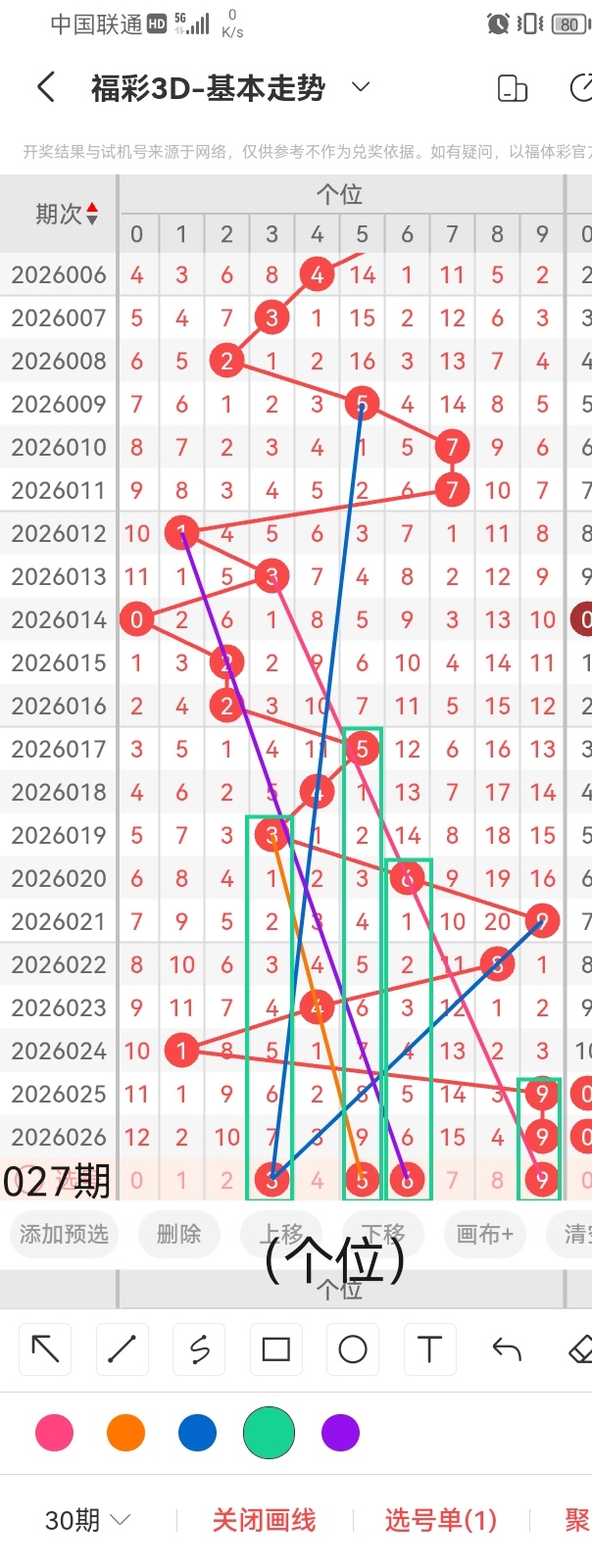This screenshot has height=1568, width=592.
Task: Sort draws by the 期次 column
Action: [67, 214]
